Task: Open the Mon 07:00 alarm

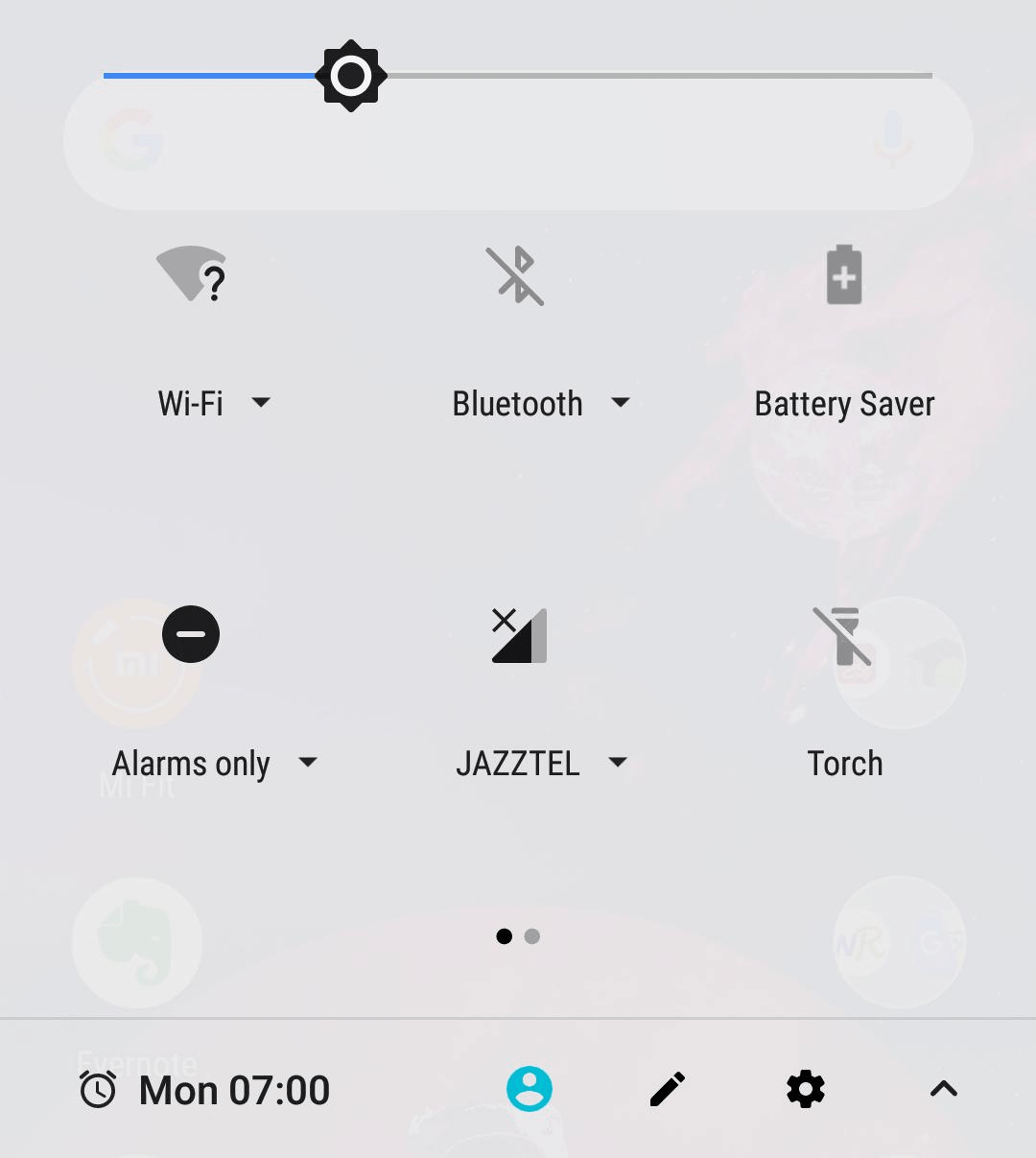Action: pos(205,1090)
